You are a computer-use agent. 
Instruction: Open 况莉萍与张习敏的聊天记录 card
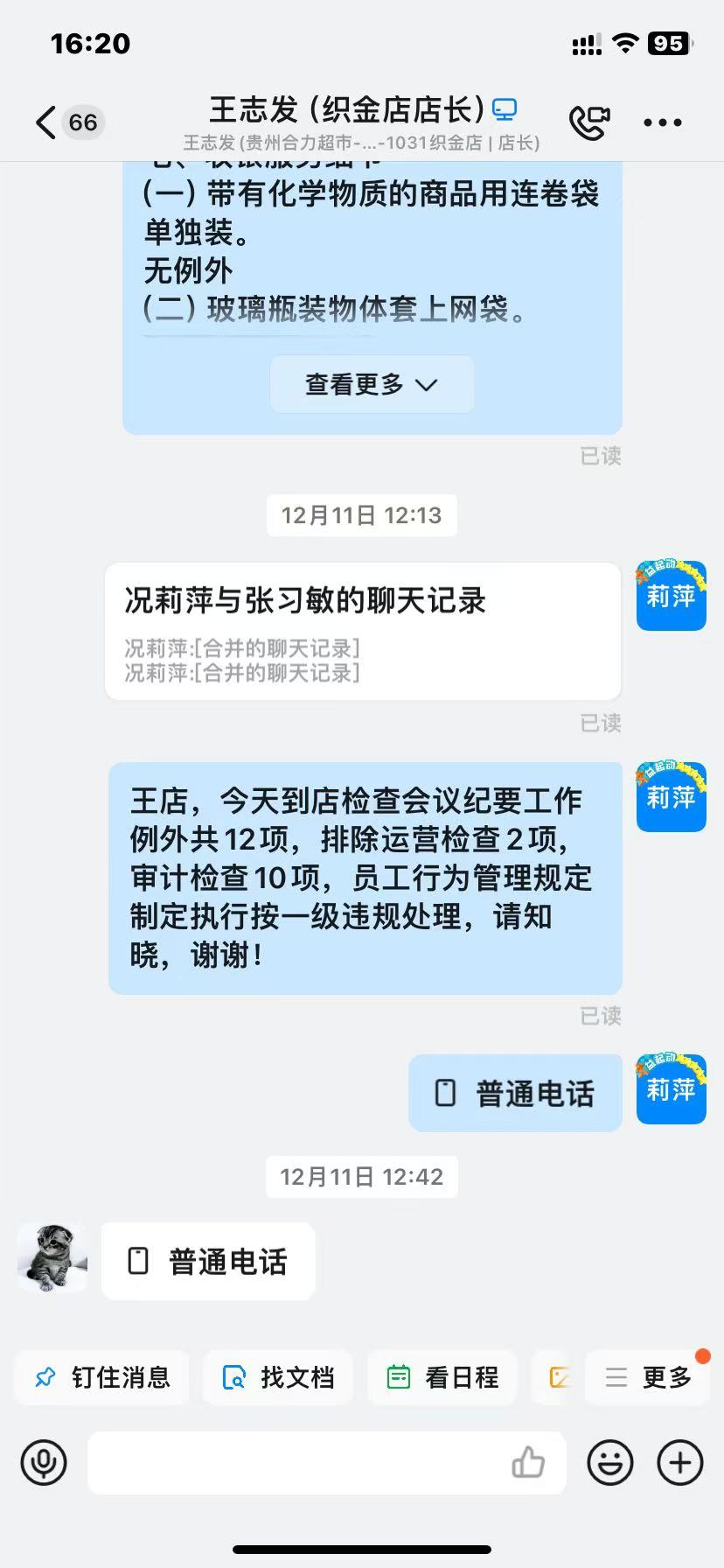point(362,631)
